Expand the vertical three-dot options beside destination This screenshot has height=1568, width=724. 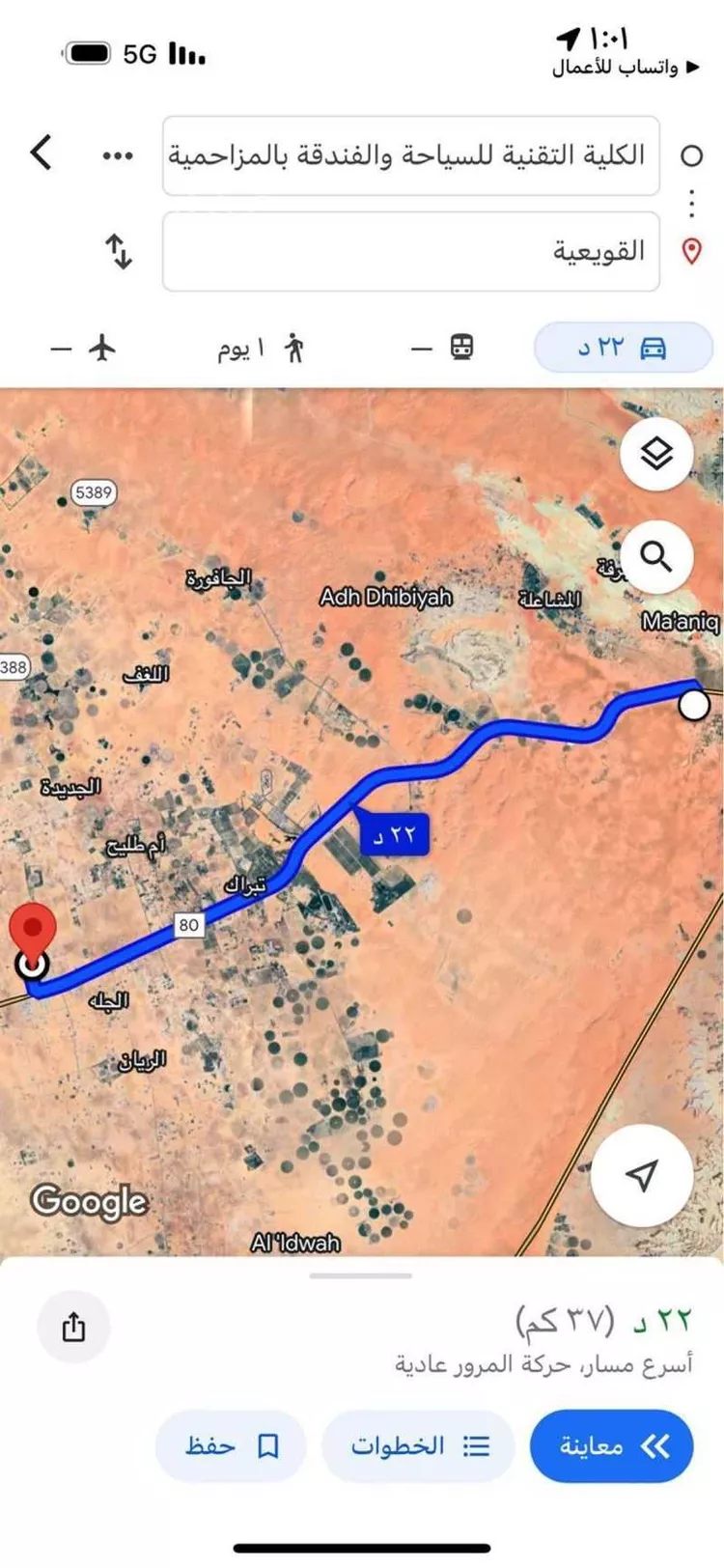coord(692,203)
